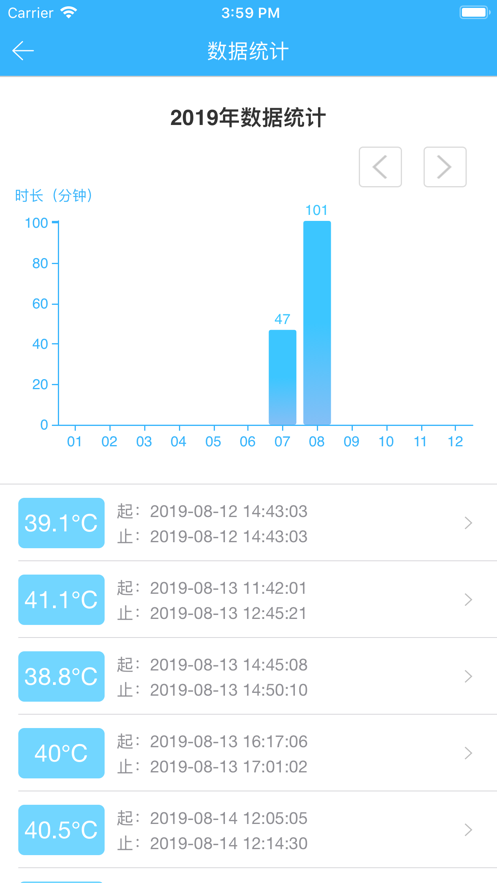Show the previous year's statistics

[380, 167]
